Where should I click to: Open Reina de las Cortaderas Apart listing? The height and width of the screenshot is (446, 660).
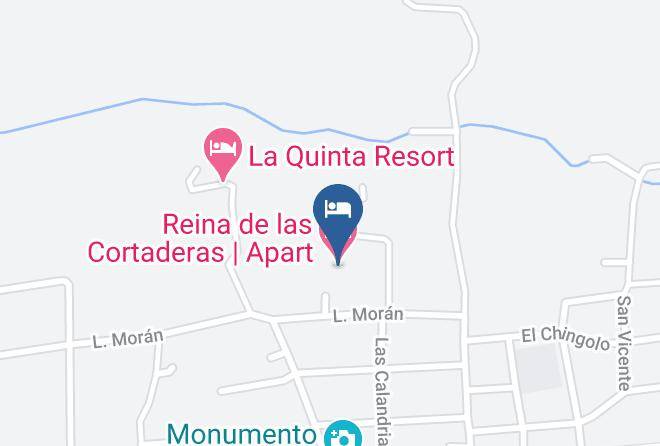coord(200,239)
